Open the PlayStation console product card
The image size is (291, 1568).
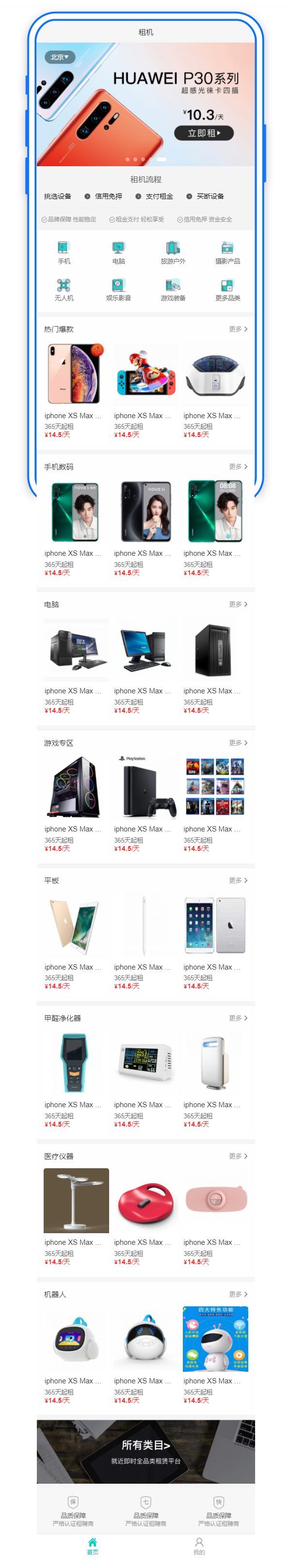click(x=145, y=803)
